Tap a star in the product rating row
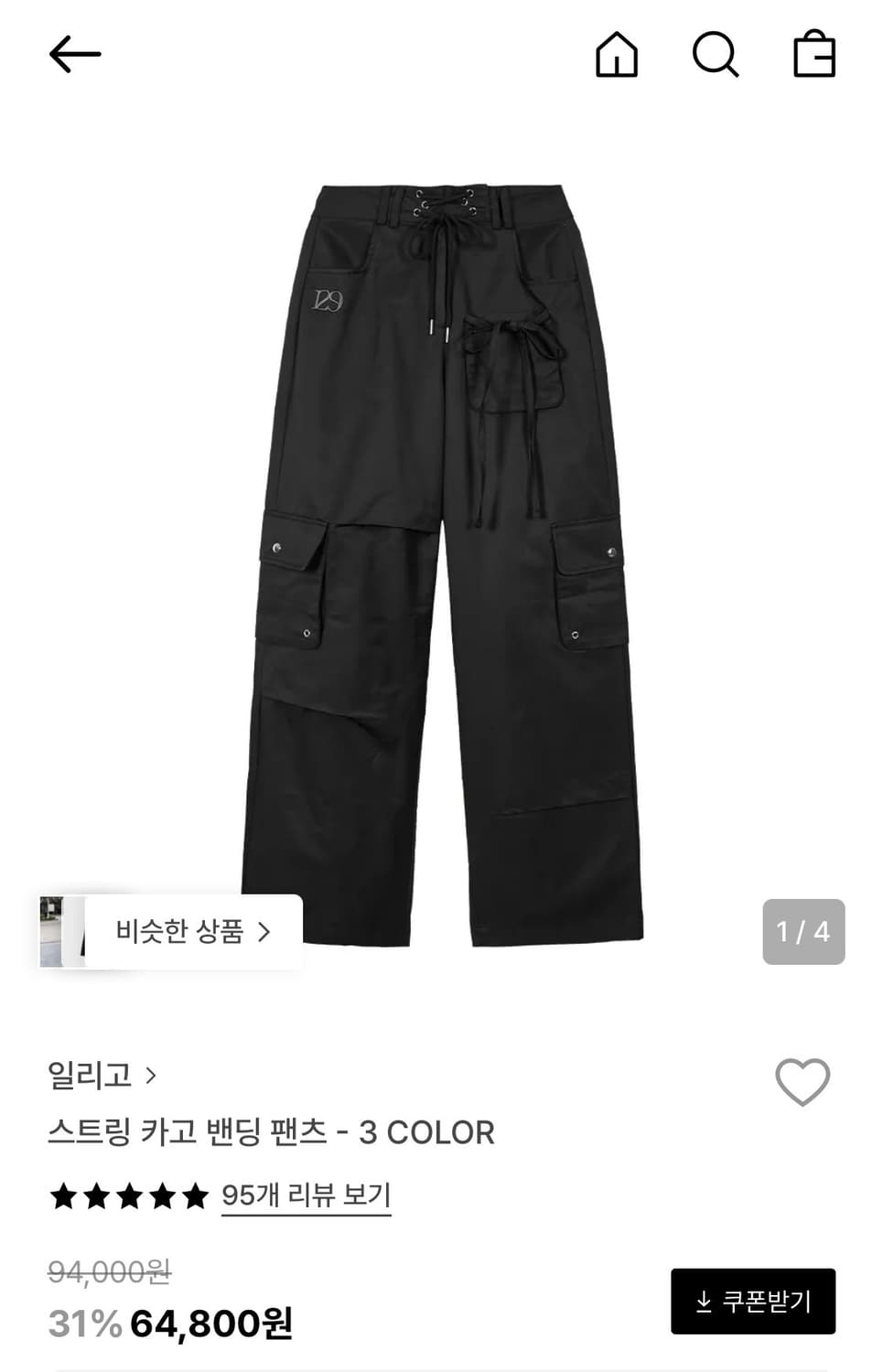883x1372 pixels. coord(128,1194)
